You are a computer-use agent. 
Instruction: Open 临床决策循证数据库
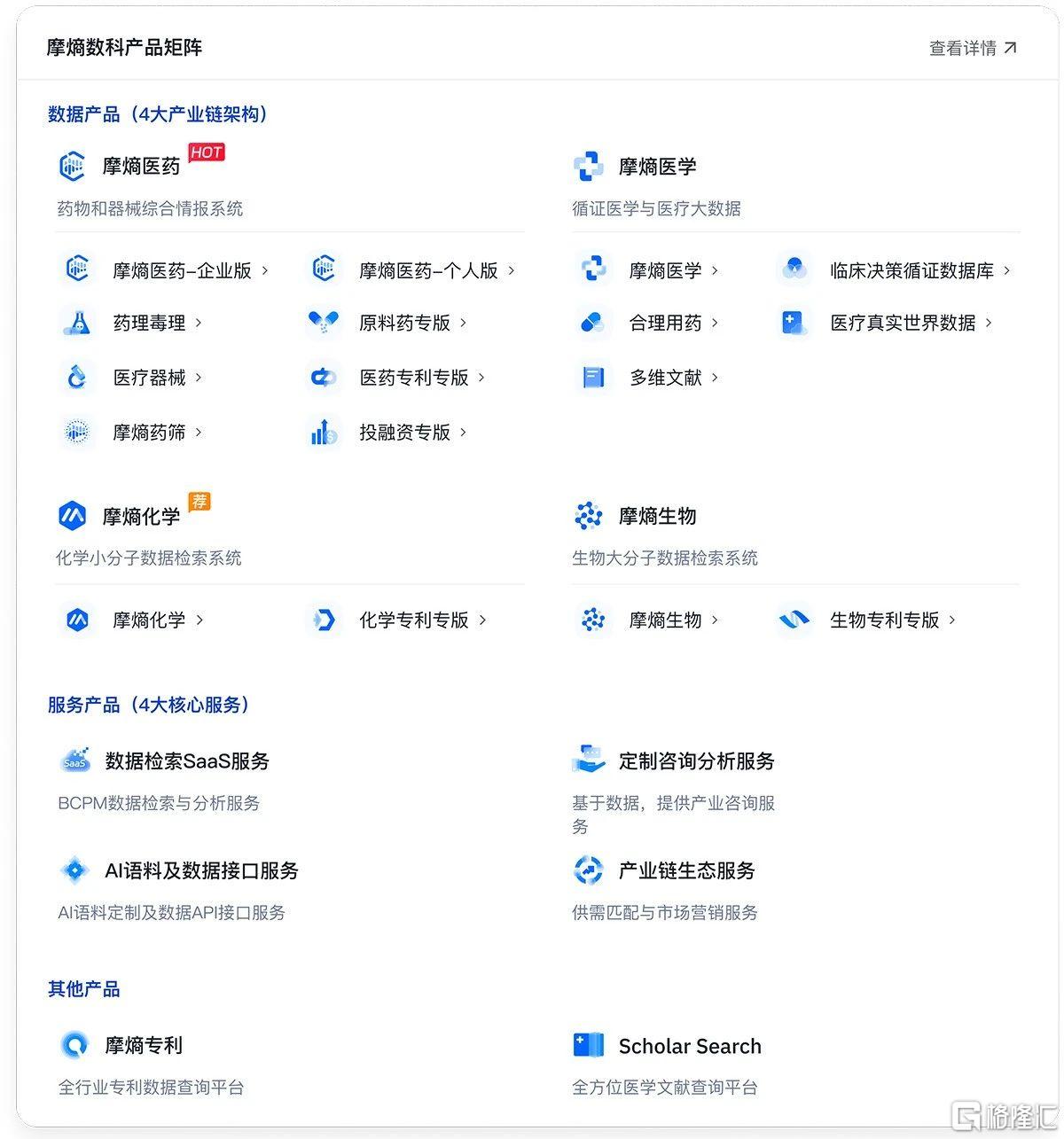click(911, 270)
